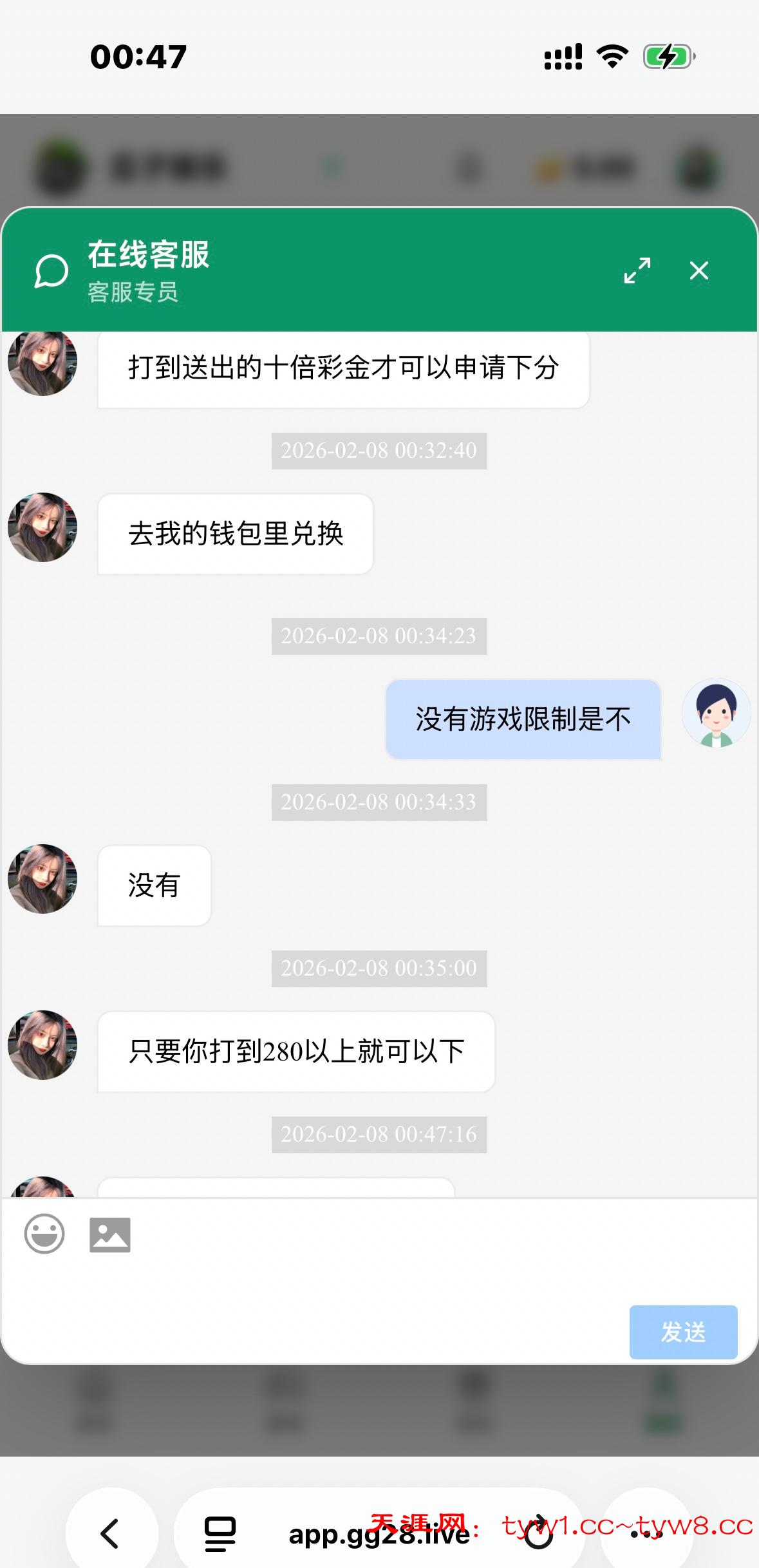Close the 在线客服 chat panel
Viewport: 759px width, 1568px height.
click(x=698, y=270)
